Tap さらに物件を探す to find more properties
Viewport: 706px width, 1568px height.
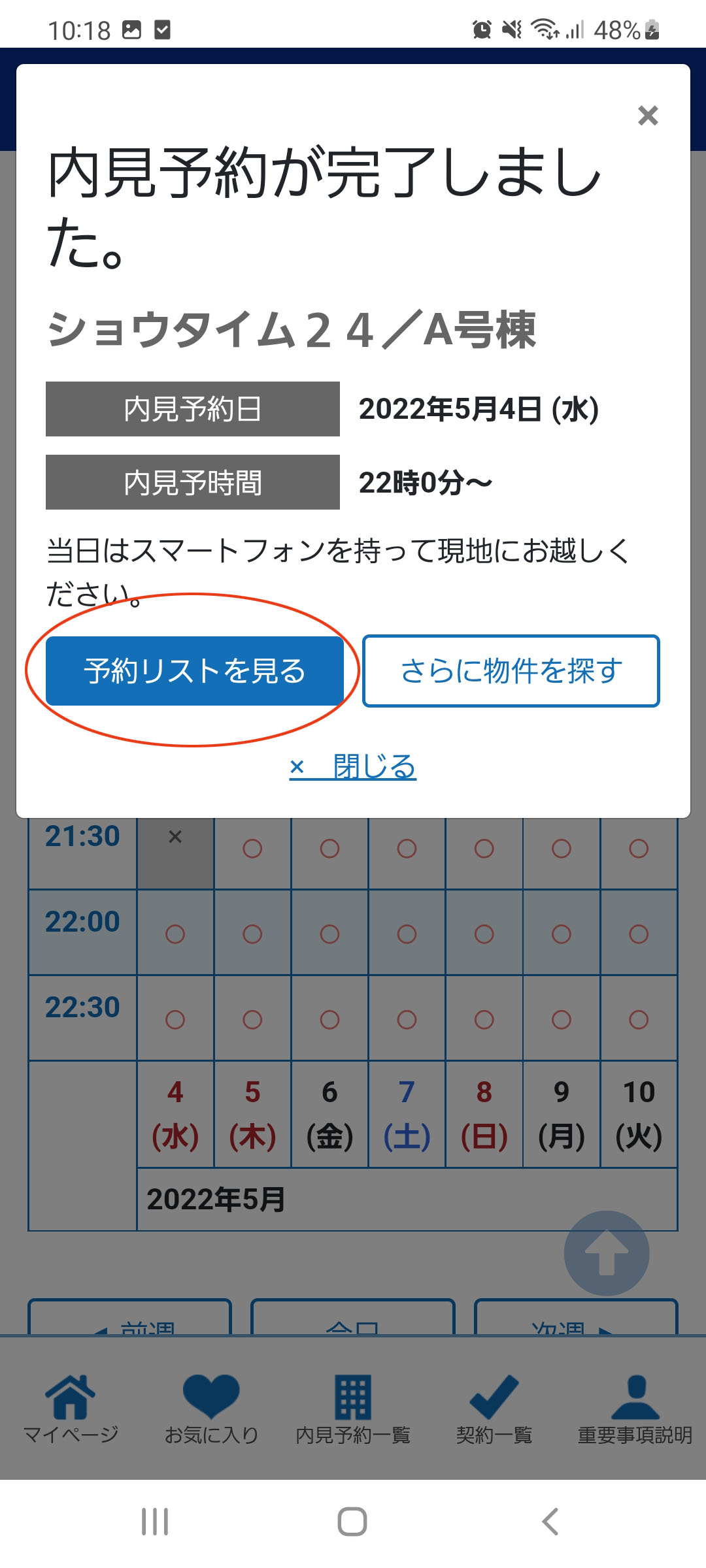pyautogui.click(x=511, y=671)
